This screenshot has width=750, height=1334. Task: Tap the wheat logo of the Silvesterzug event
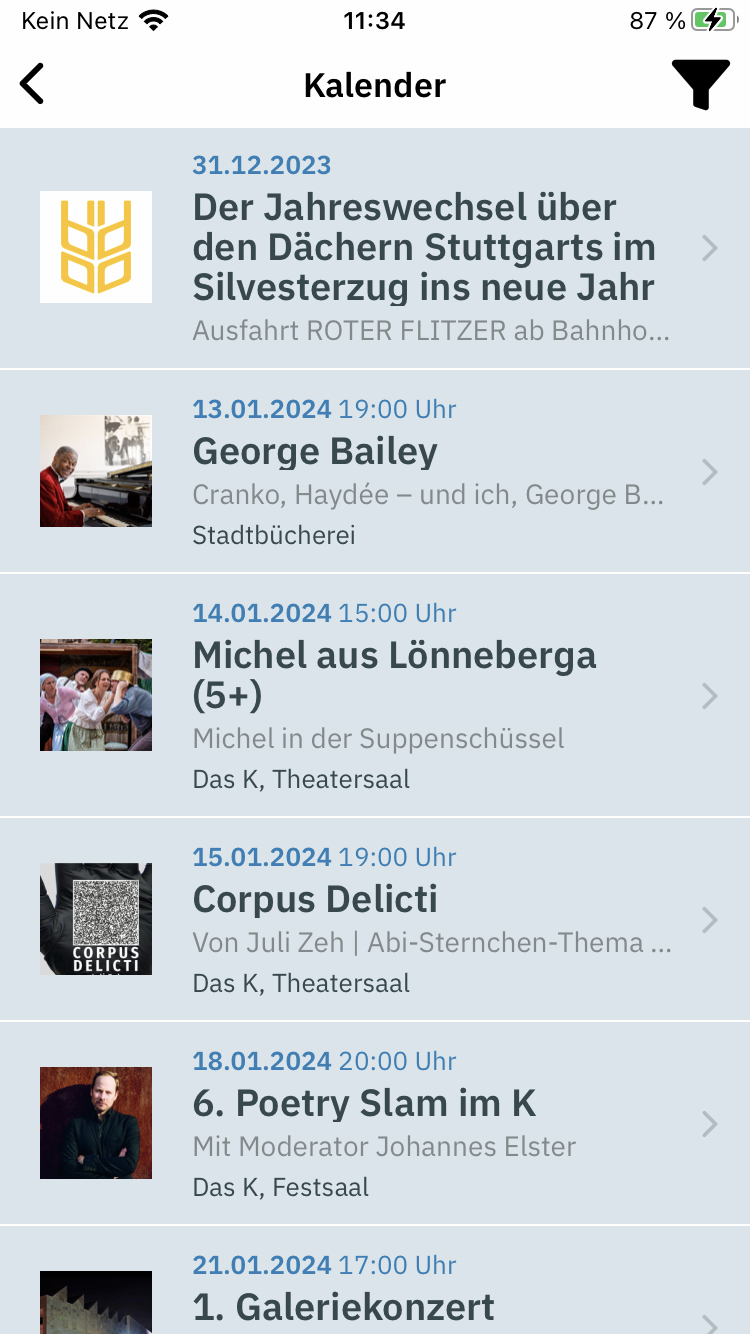click(95, 246)
